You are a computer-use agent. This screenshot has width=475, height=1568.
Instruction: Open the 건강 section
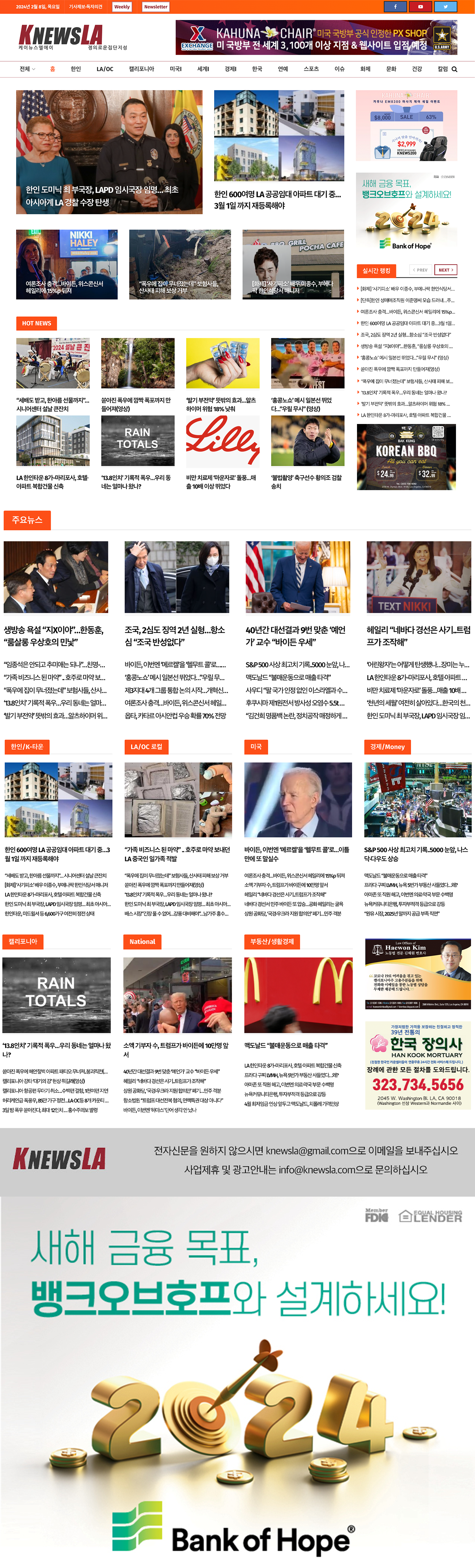417,69
